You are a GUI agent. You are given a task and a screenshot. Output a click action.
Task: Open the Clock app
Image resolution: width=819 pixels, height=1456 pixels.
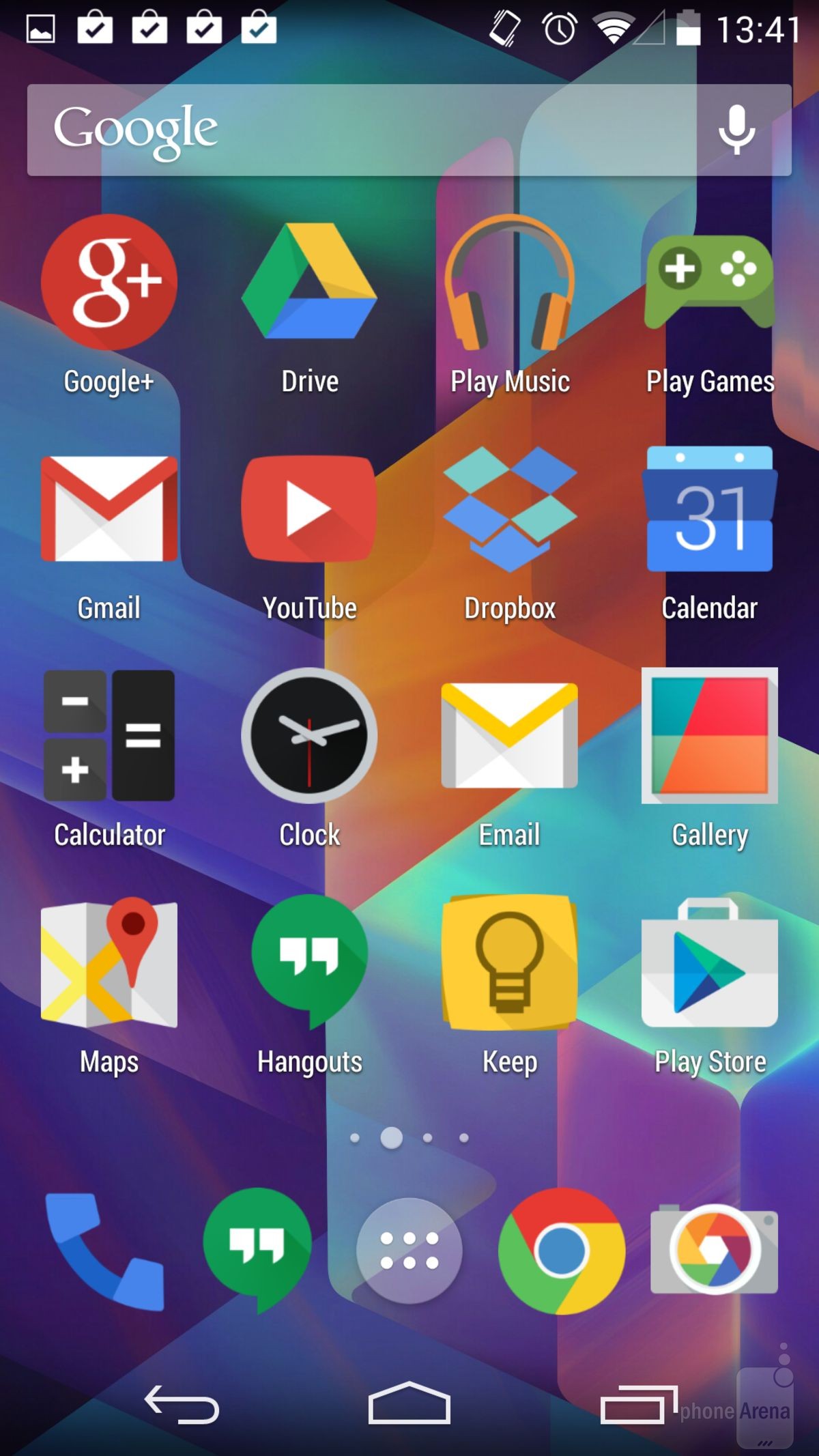click(309, 737)
